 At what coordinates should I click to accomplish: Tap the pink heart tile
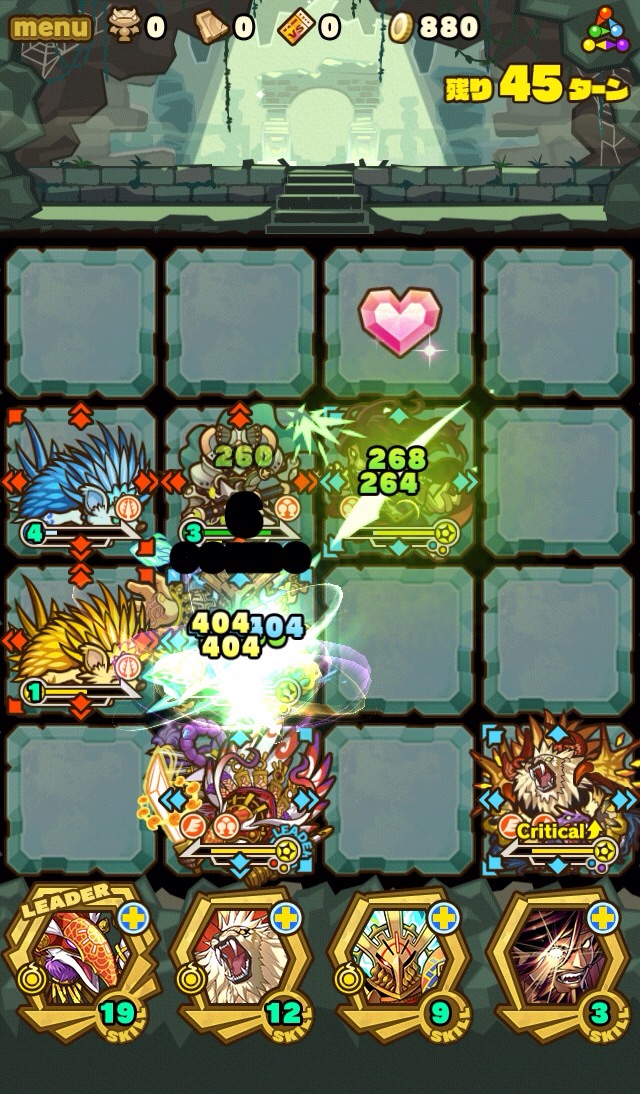click(399, 321)
